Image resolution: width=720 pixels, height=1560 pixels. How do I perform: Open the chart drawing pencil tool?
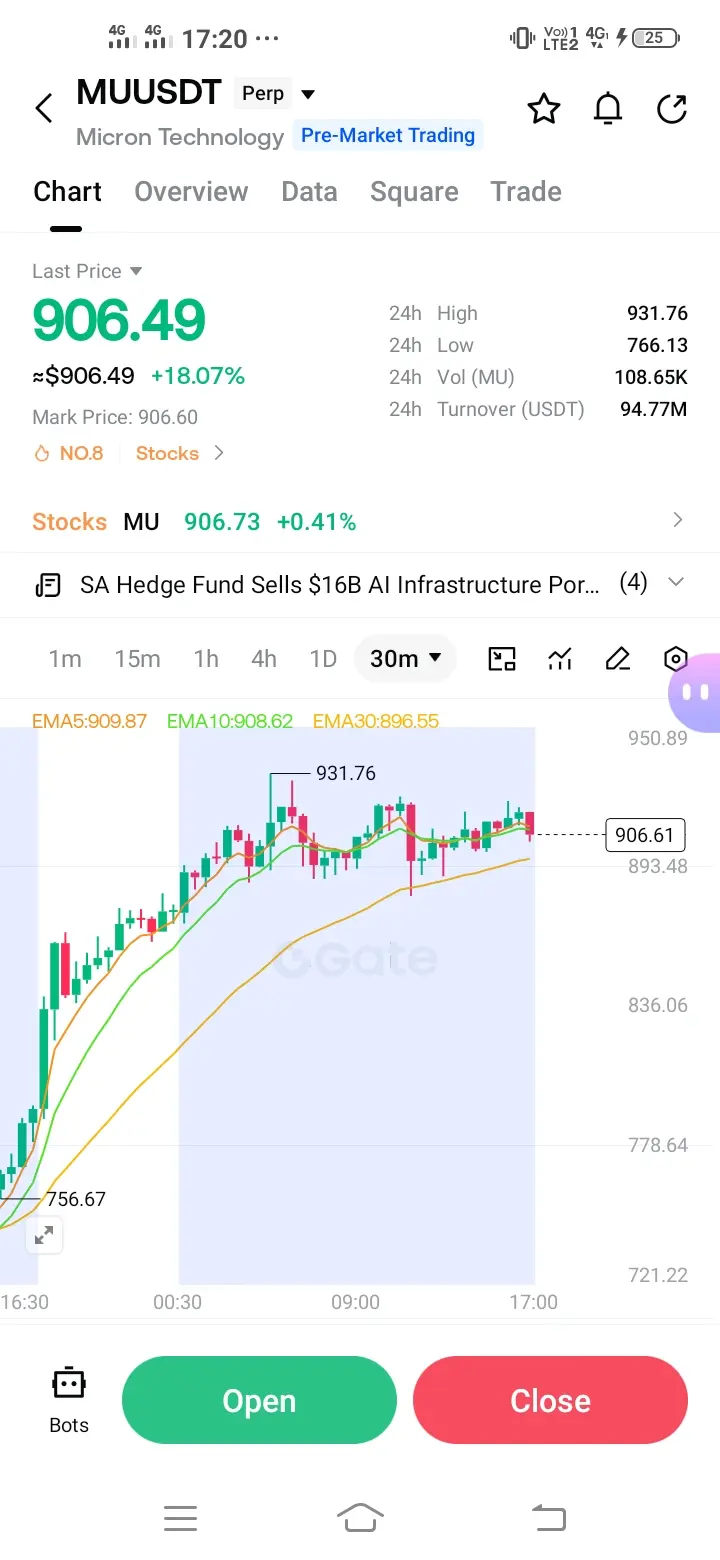point(618,659)
